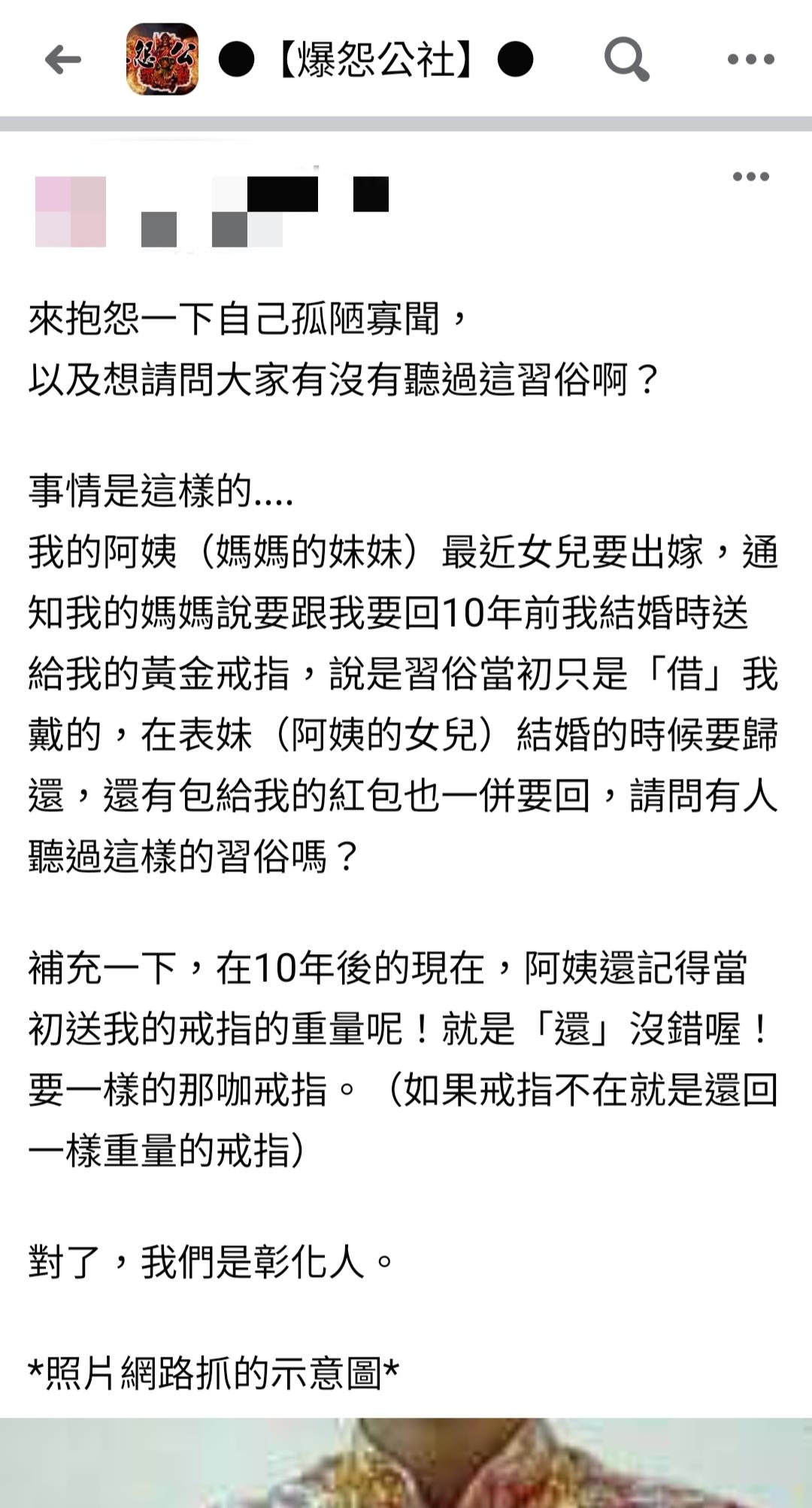
Task: Open the post's attached photo
Action: (x=406, y=1463)
